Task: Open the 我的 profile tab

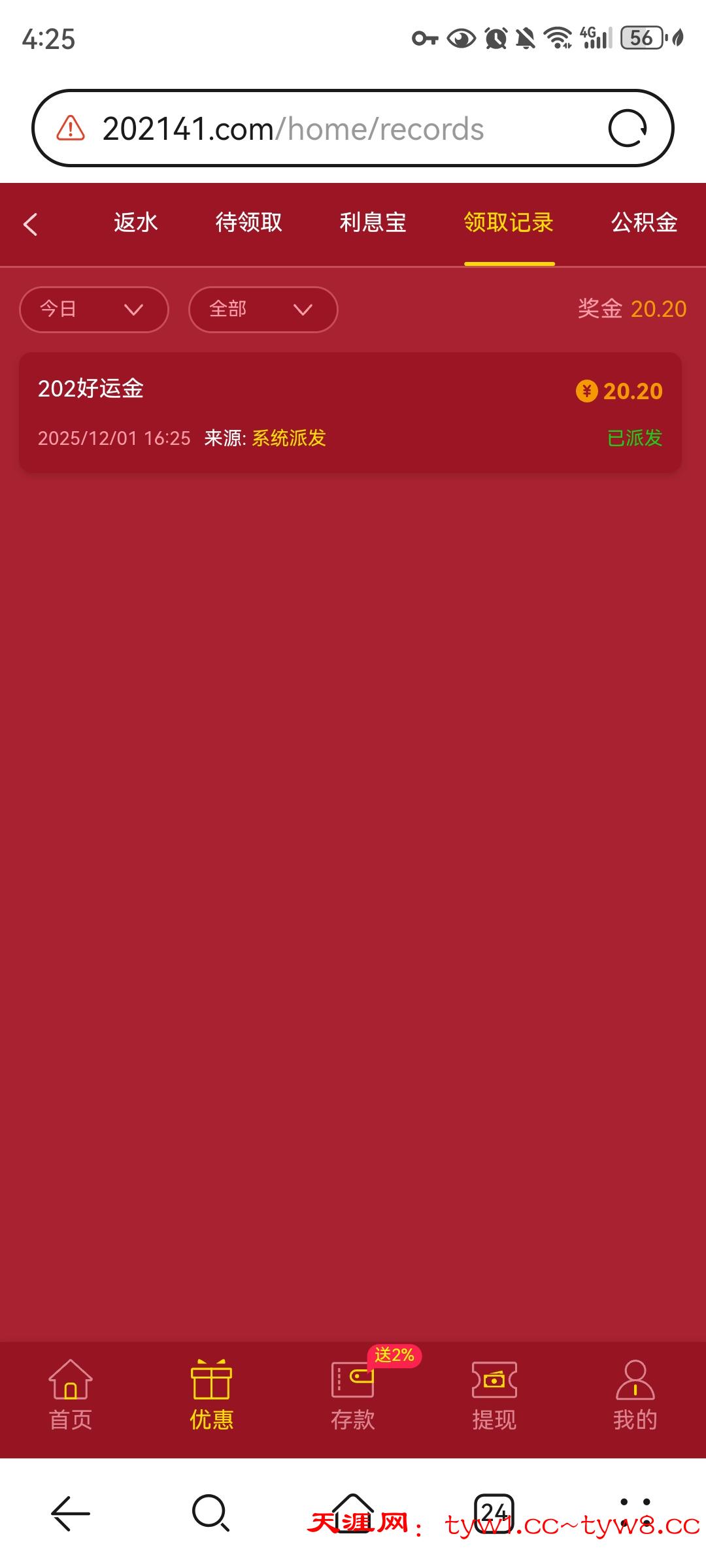Action: [635, 1395]
